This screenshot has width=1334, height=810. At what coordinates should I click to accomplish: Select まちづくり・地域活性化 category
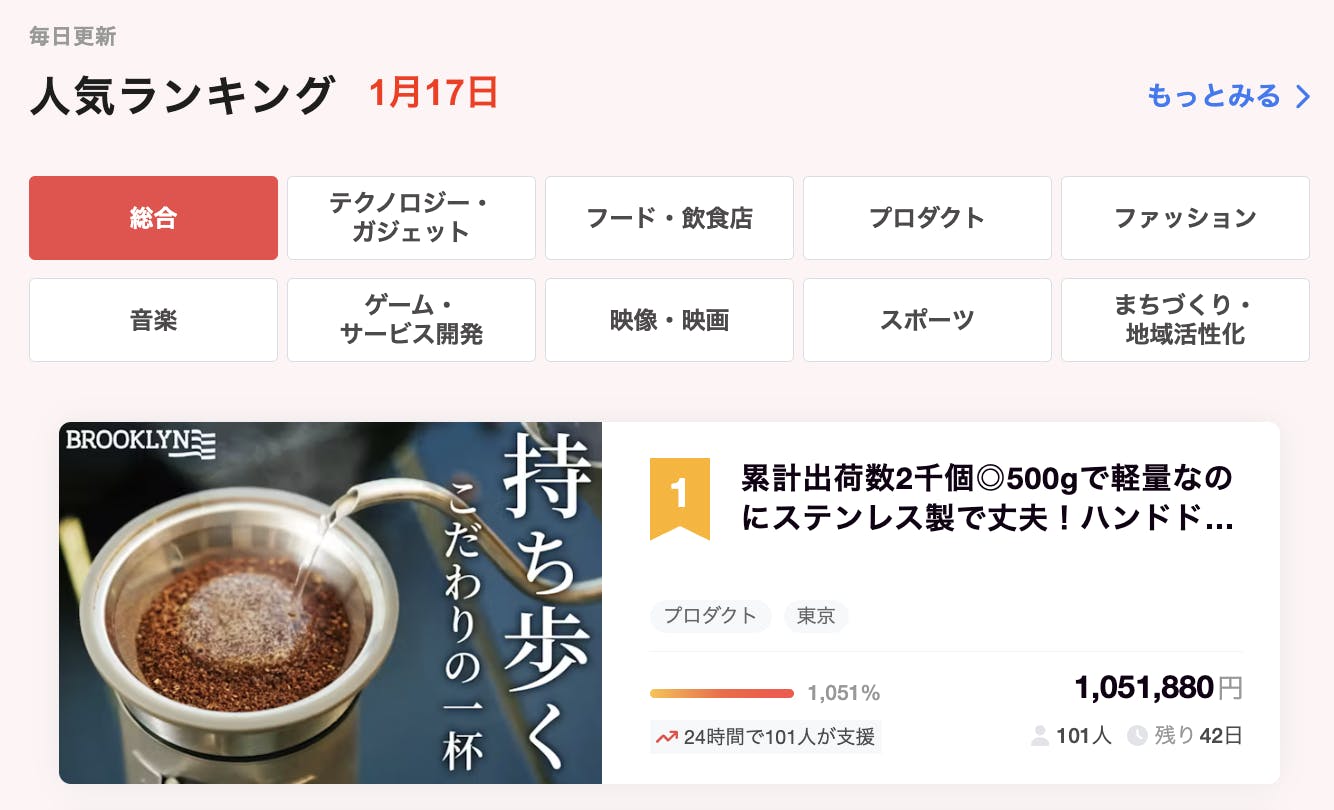[1185, 320]
